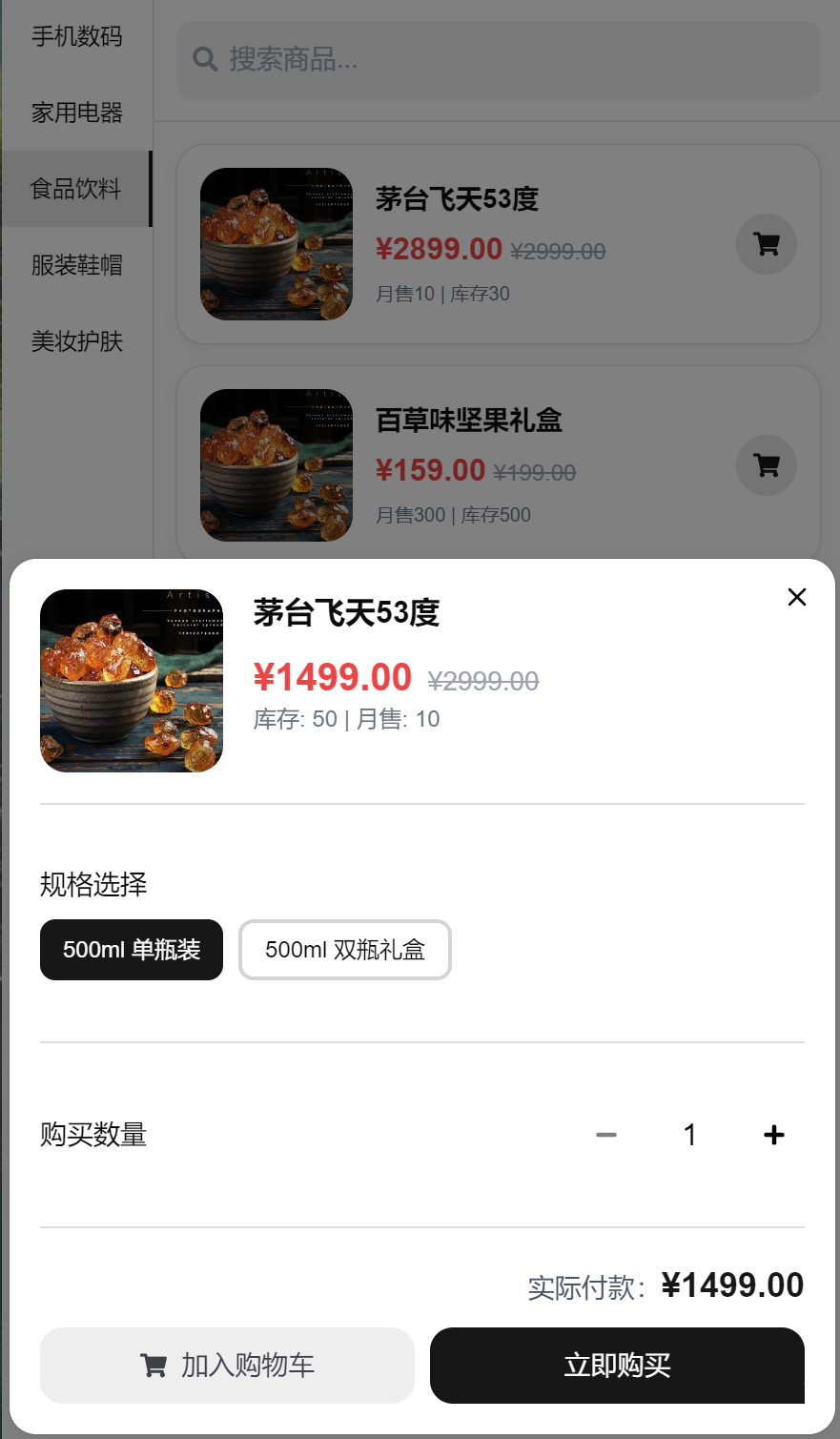This screenshot has height=1439, width=840.
Task: Close the product detail popup via X icon
Action: [797, 597]
